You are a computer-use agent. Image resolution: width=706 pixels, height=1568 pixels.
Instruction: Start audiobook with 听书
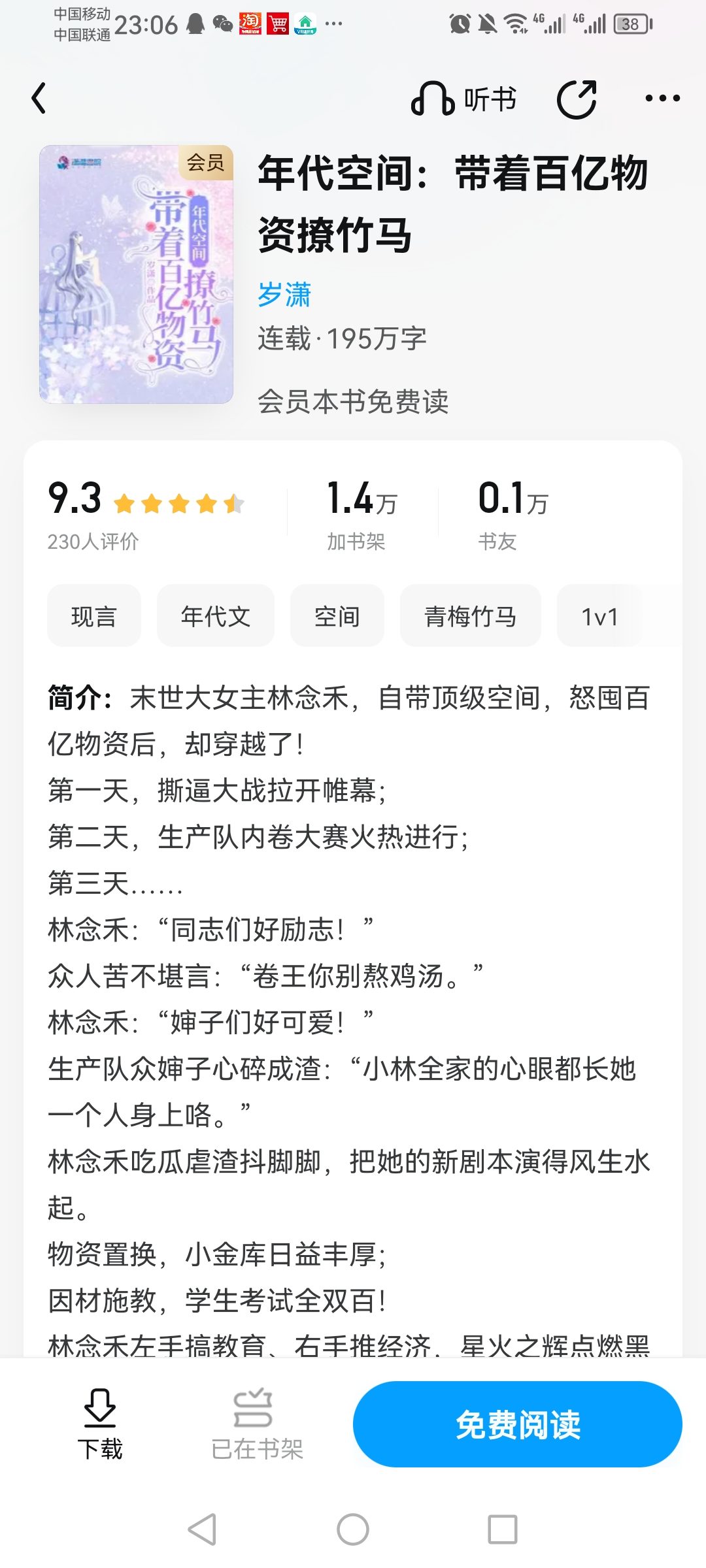[x=464, y=99]
